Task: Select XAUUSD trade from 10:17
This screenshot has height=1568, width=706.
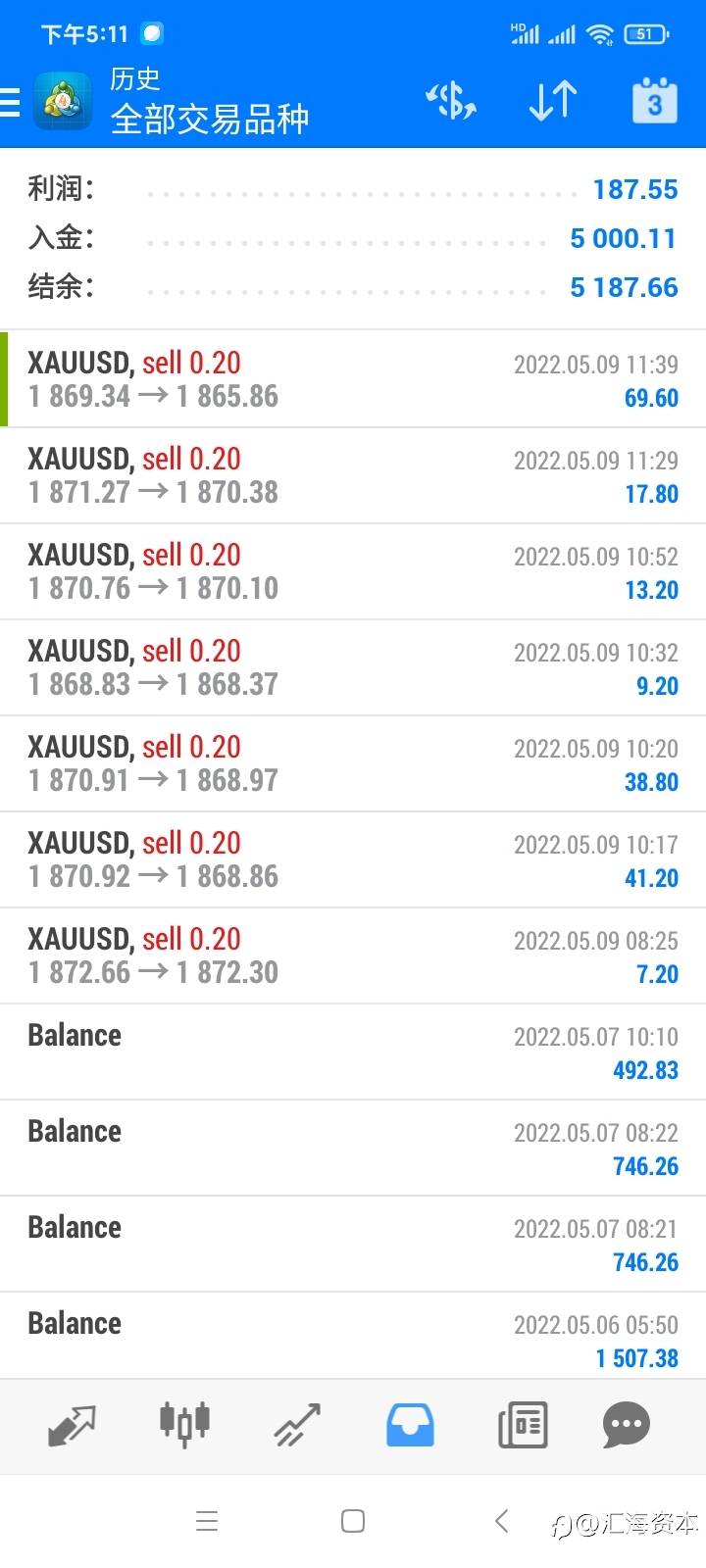Action: click(353, 859)
